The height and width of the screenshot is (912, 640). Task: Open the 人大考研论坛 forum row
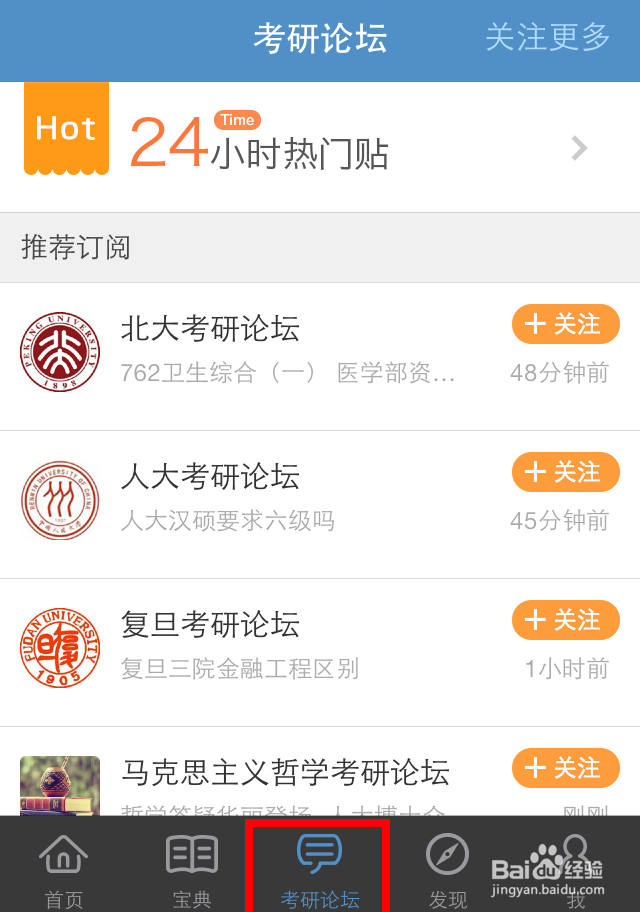(290, 498)
